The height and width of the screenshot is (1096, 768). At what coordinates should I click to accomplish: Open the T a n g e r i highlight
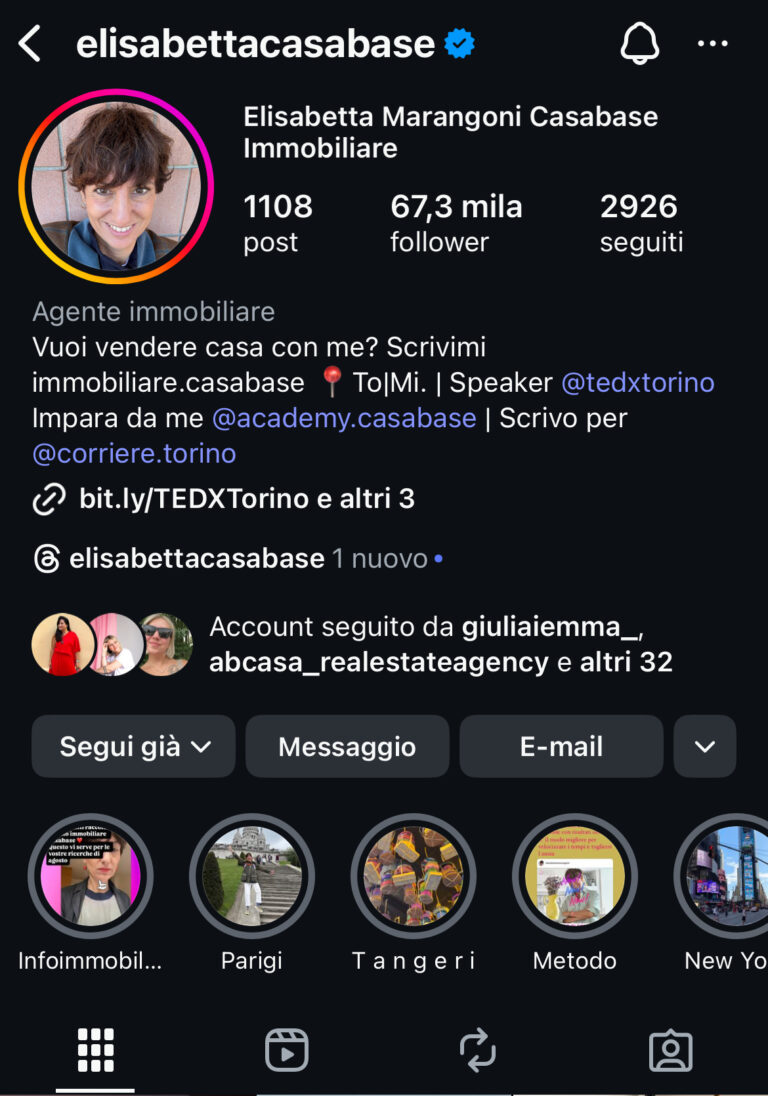(413, 877)
